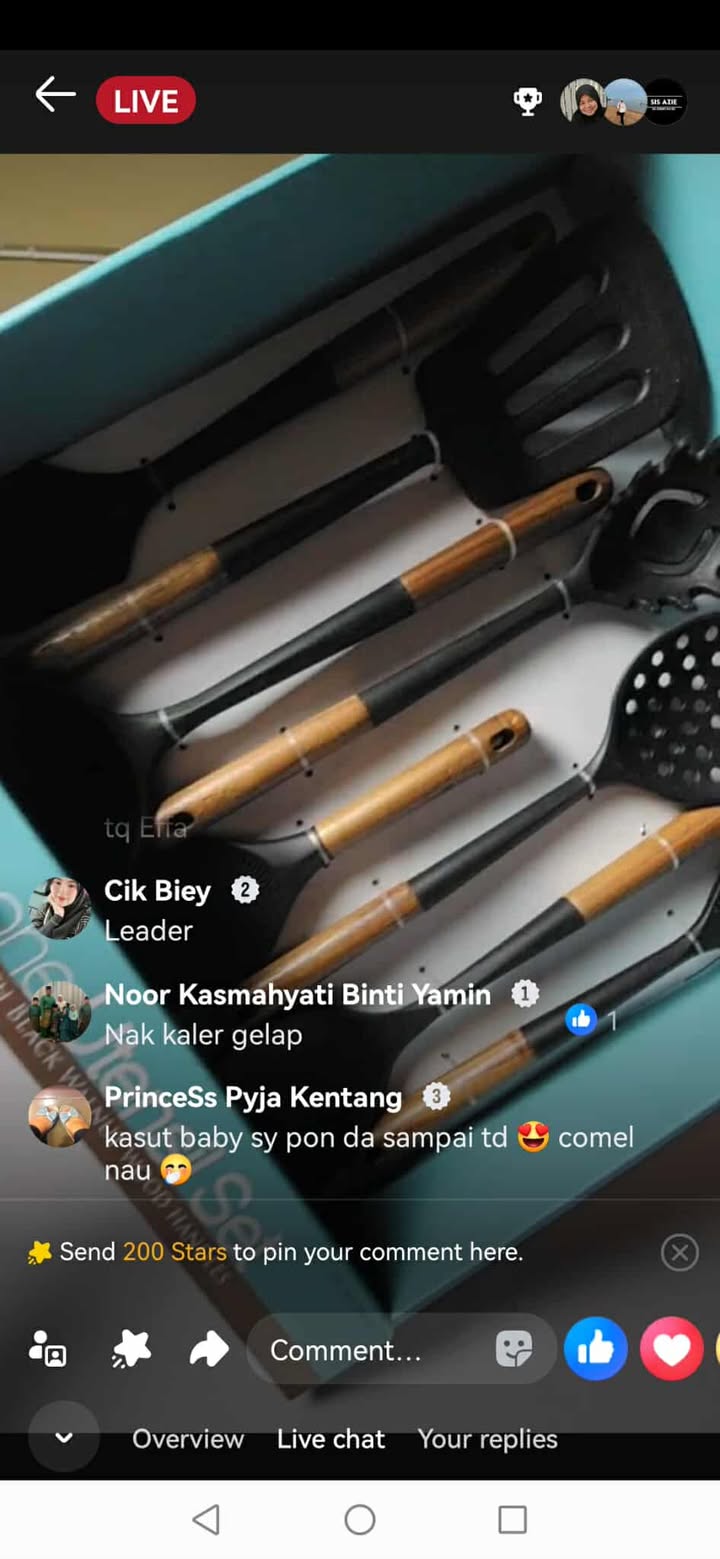This screenshot has height=1559, width=720.
Task: Send a thumbs-up reaction
Action: 596,1350
